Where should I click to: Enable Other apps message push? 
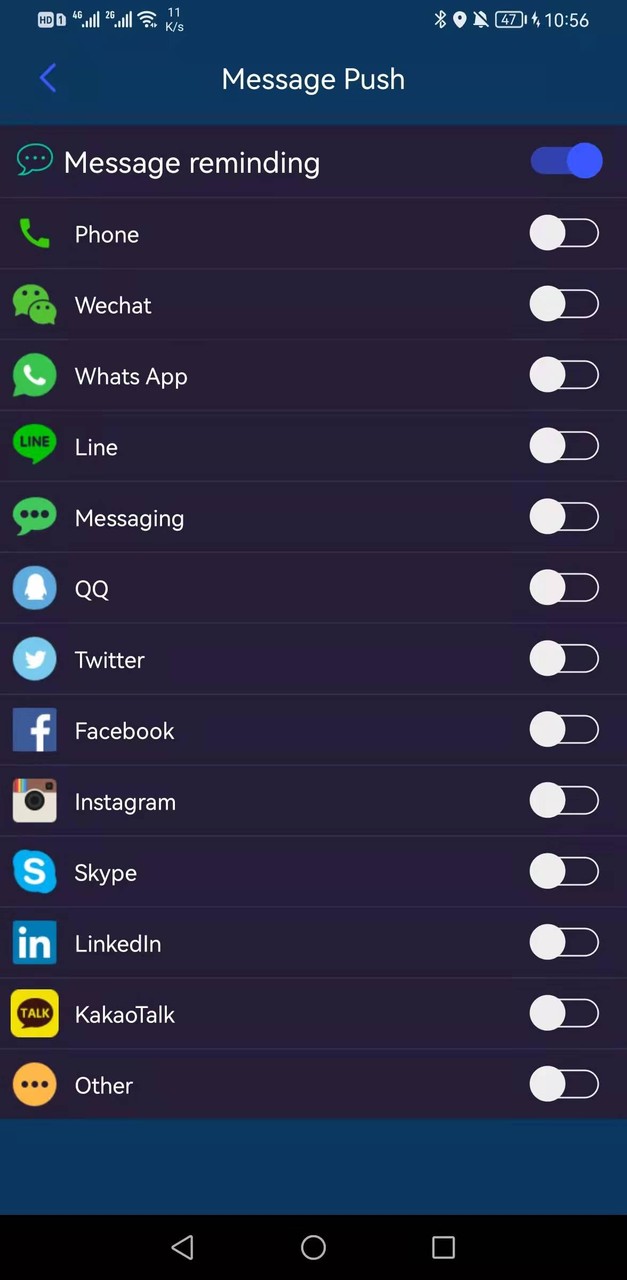coord(564,1085)
